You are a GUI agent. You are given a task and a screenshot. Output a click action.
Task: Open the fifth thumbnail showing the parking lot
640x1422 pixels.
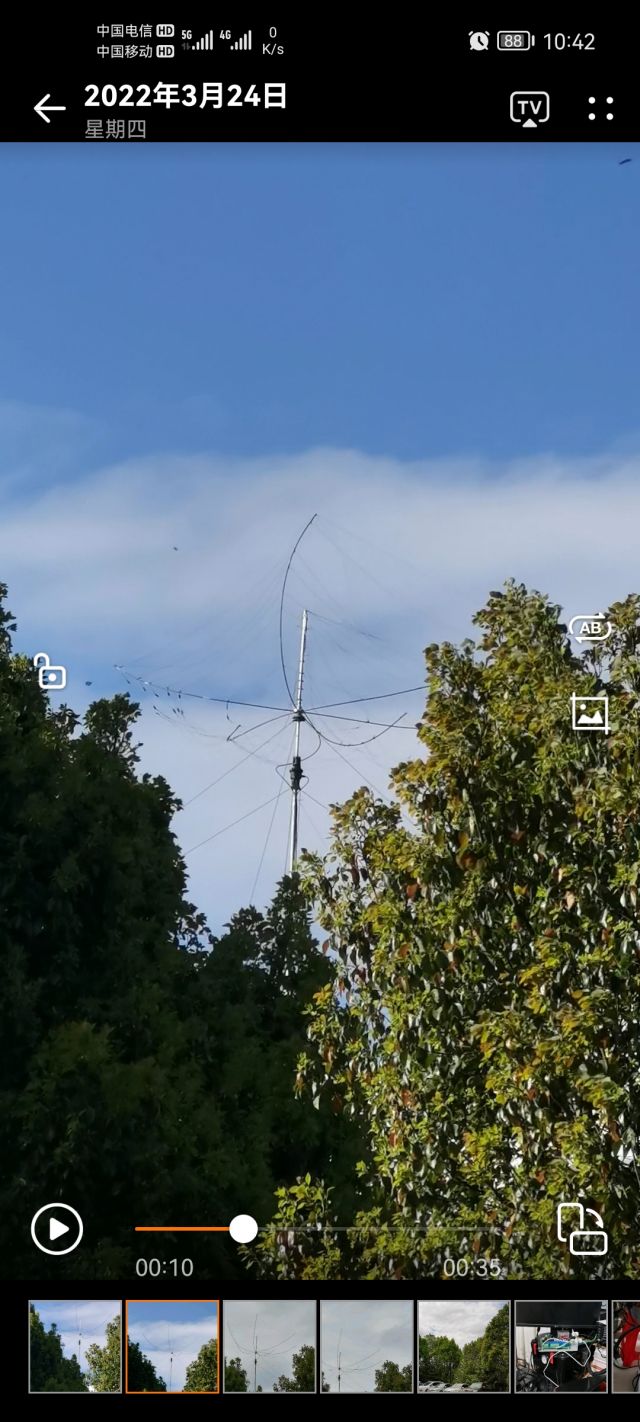pyautogui.click(x=463, y=1346)
